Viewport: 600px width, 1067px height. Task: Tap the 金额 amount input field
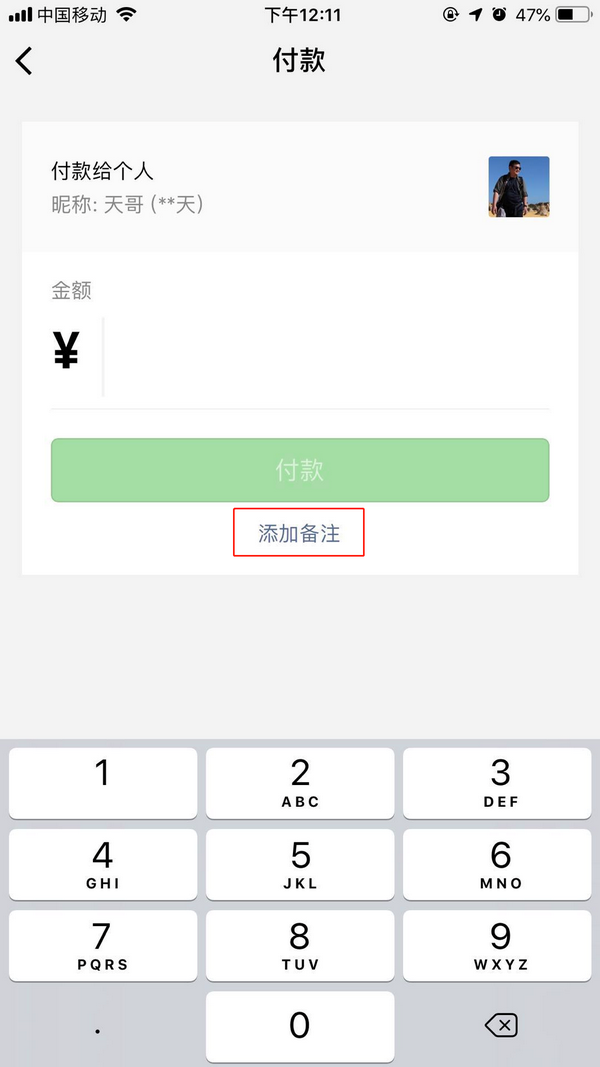[327, 357]
